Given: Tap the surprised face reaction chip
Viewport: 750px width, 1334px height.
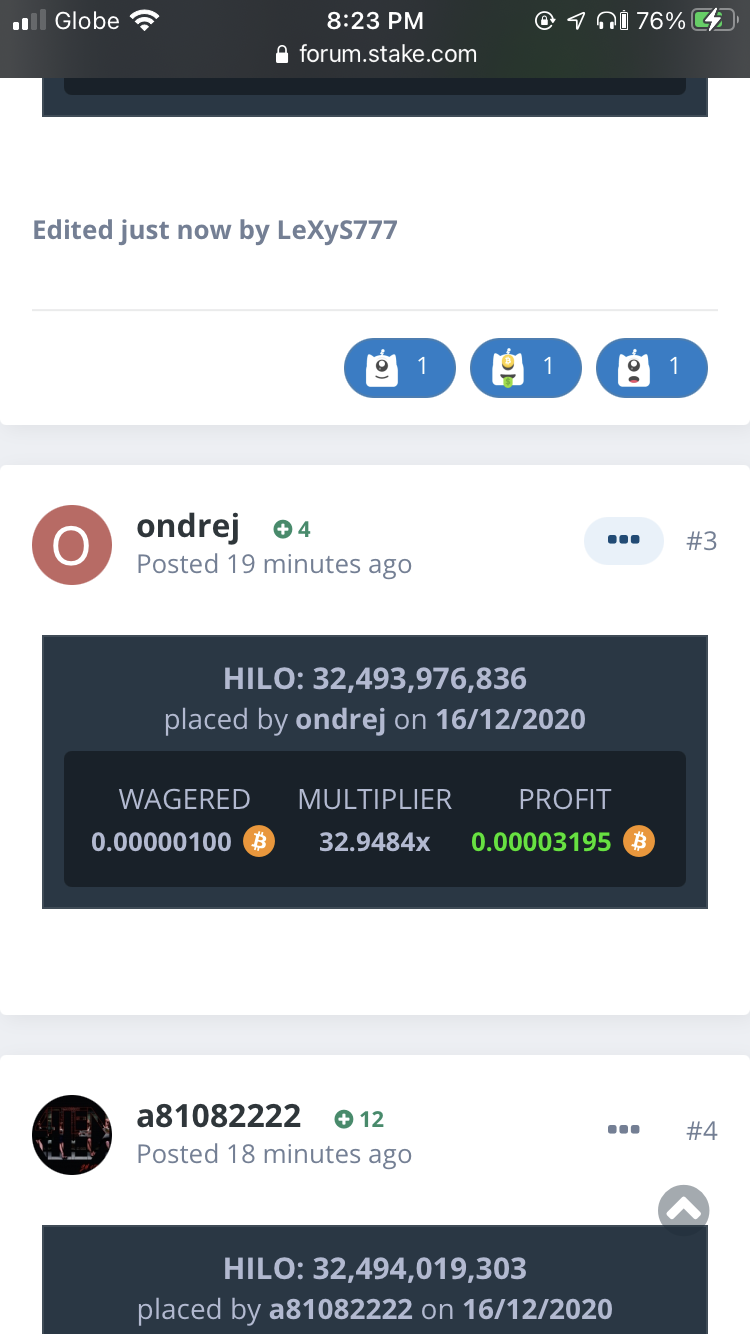Looking at the screenshot, I should point(652,368).
